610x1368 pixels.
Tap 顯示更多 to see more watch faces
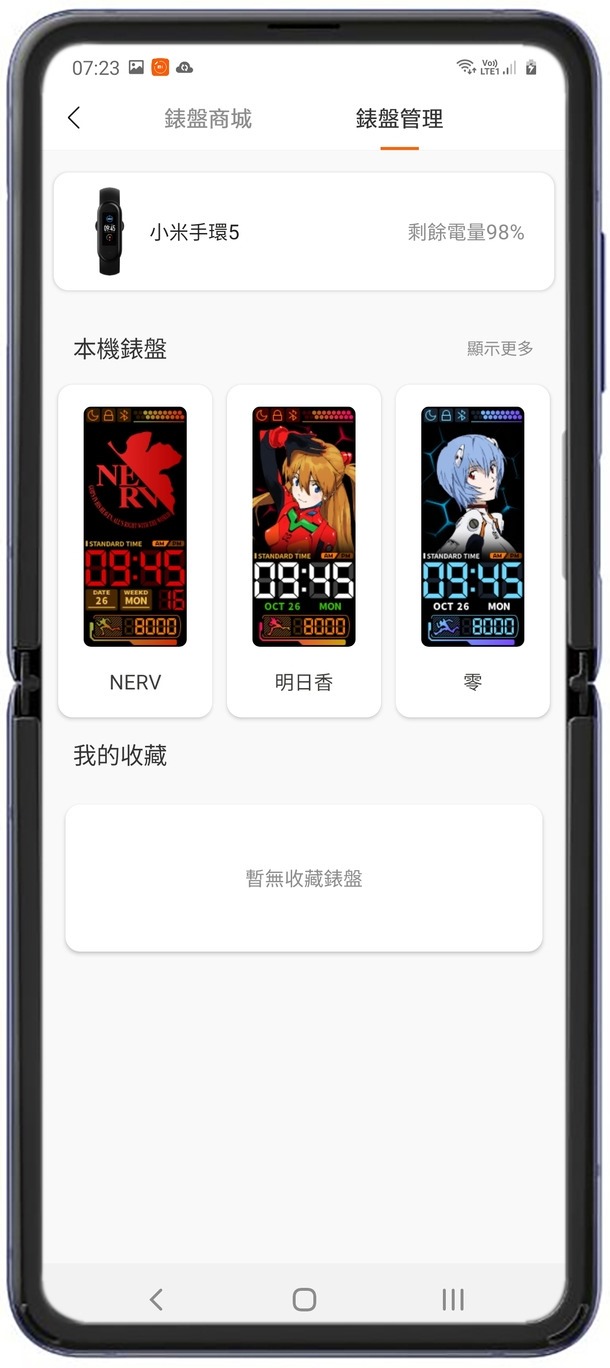click(500, 349)
